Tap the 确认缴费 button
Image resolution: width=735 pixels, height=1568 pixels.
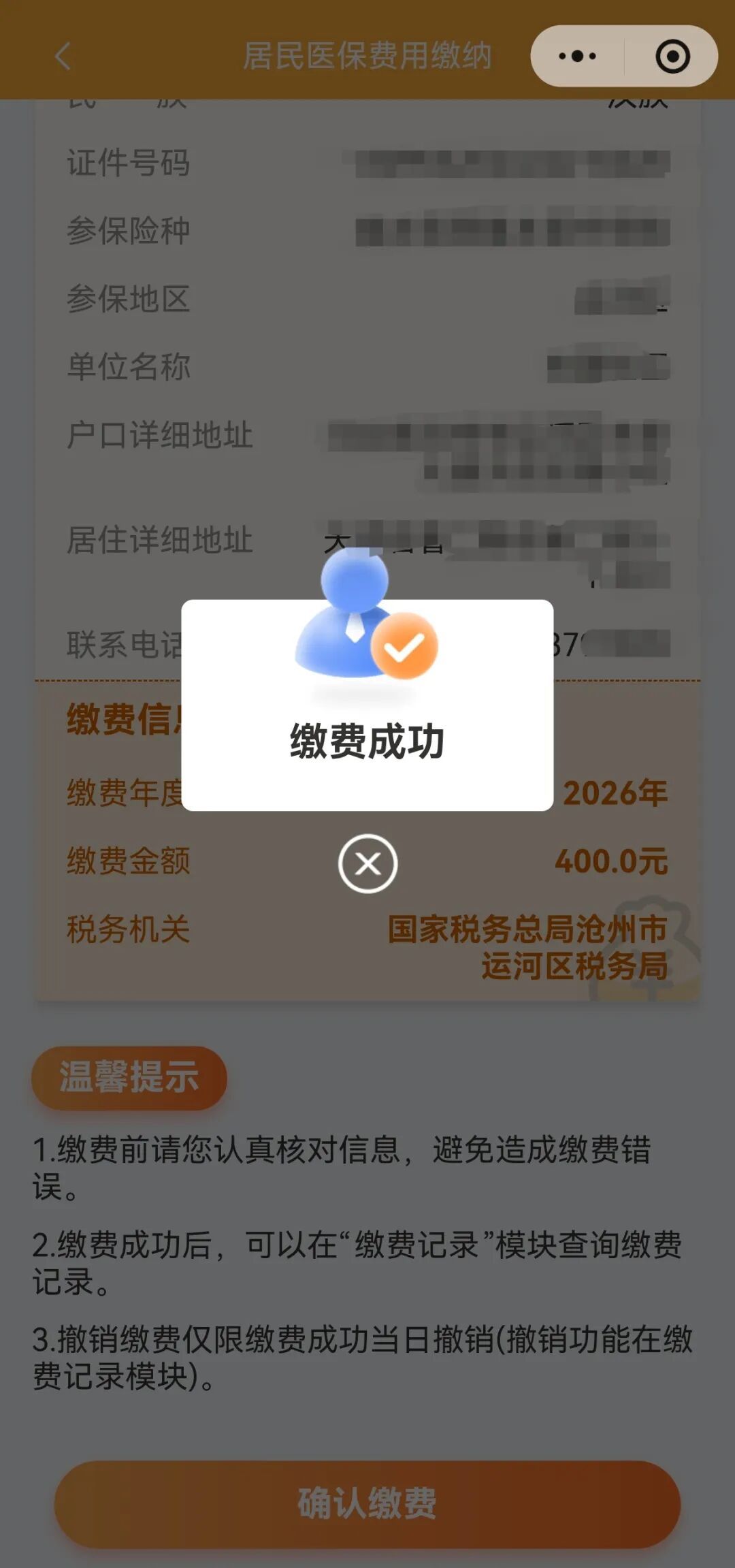click(367, 1503)
